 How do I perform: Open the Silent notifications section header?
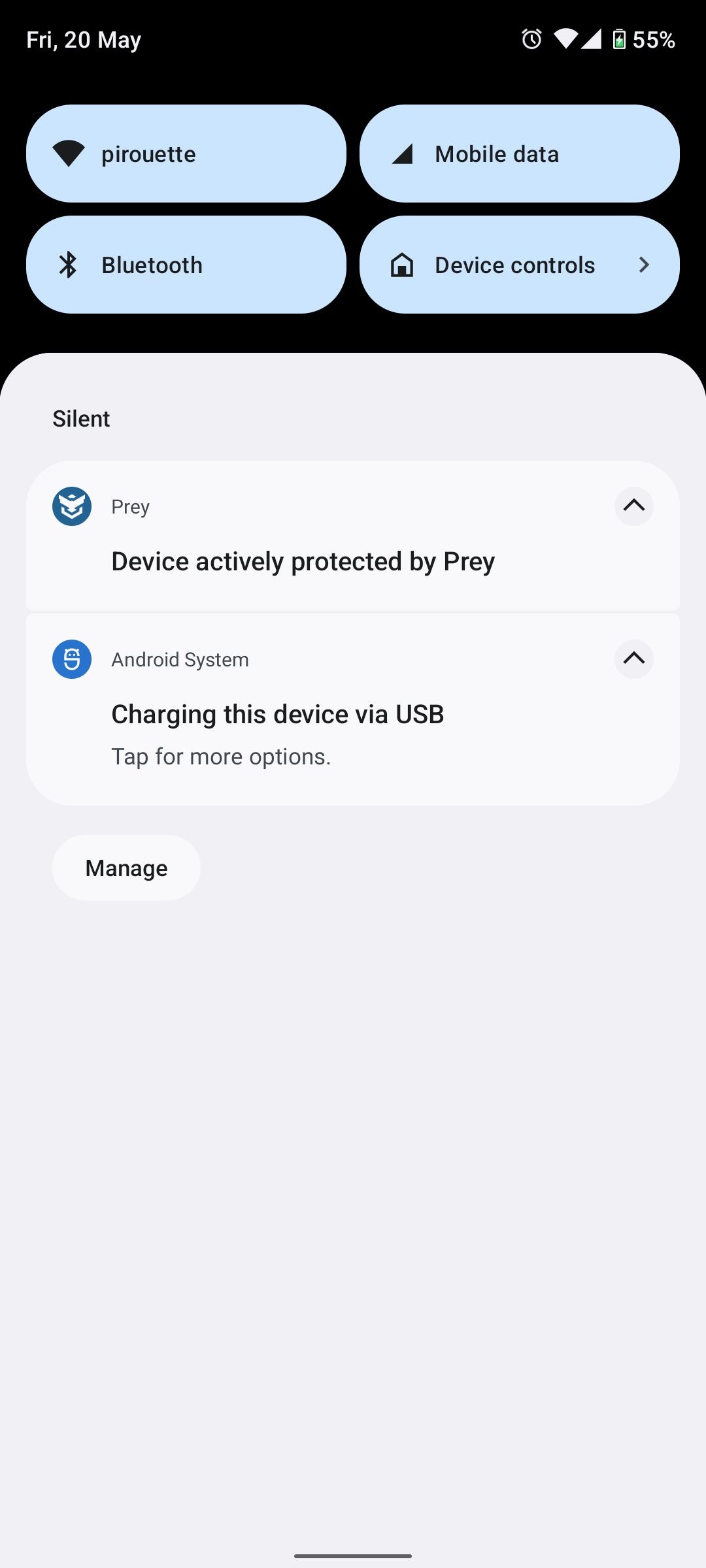coord(80,418)
